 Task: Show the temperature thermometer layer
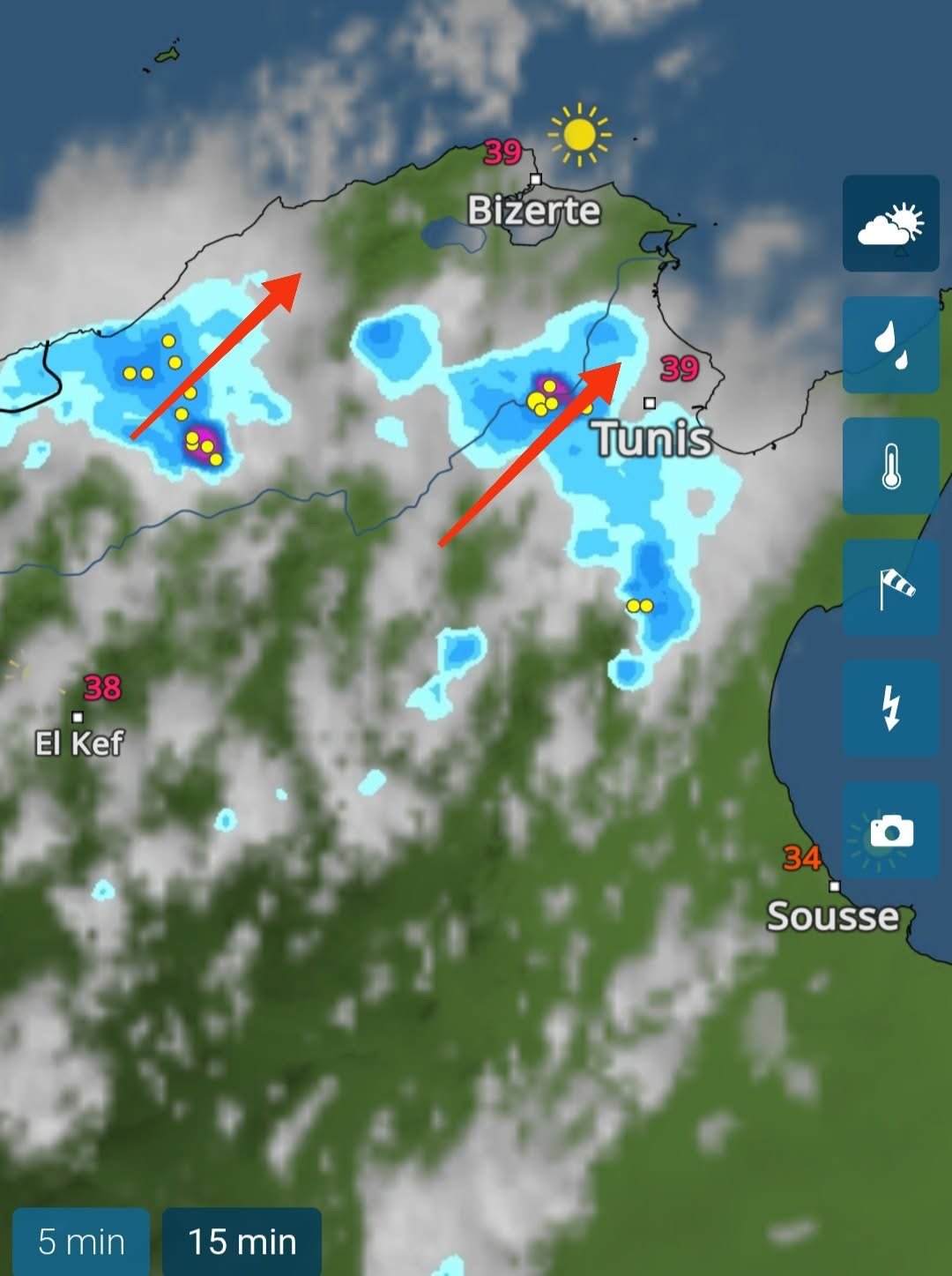point(890,466)
